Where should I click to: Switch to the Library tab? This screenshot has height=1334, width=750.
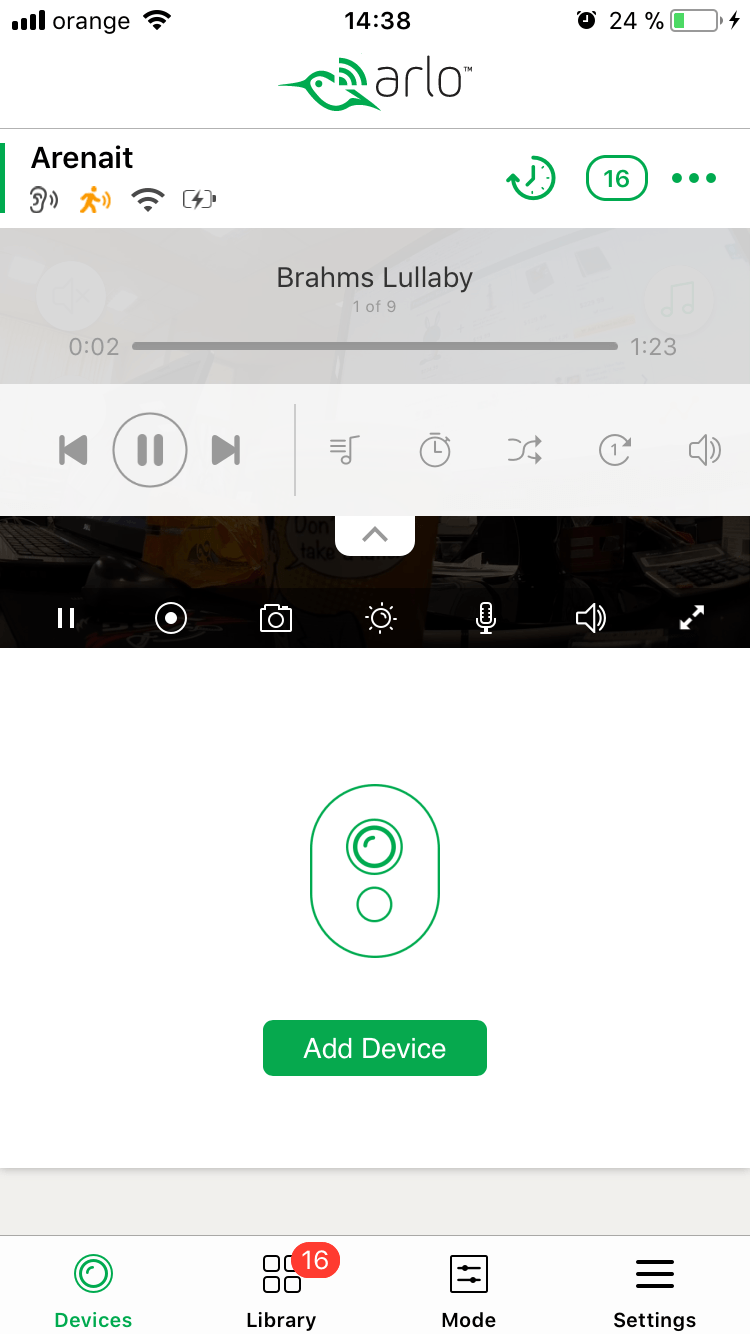282,1288
